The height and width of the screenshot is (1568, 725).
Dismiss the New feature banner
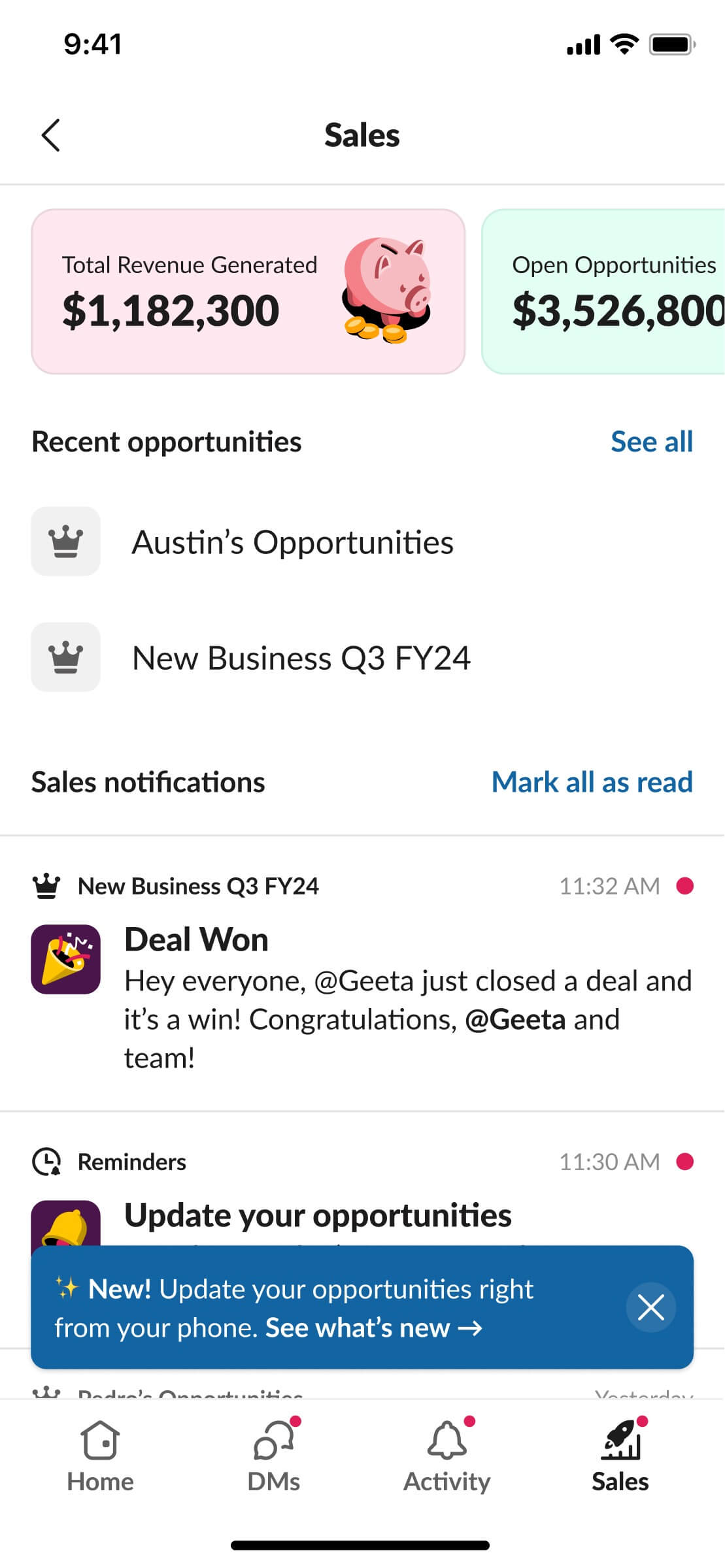[x=651, y=1307]
